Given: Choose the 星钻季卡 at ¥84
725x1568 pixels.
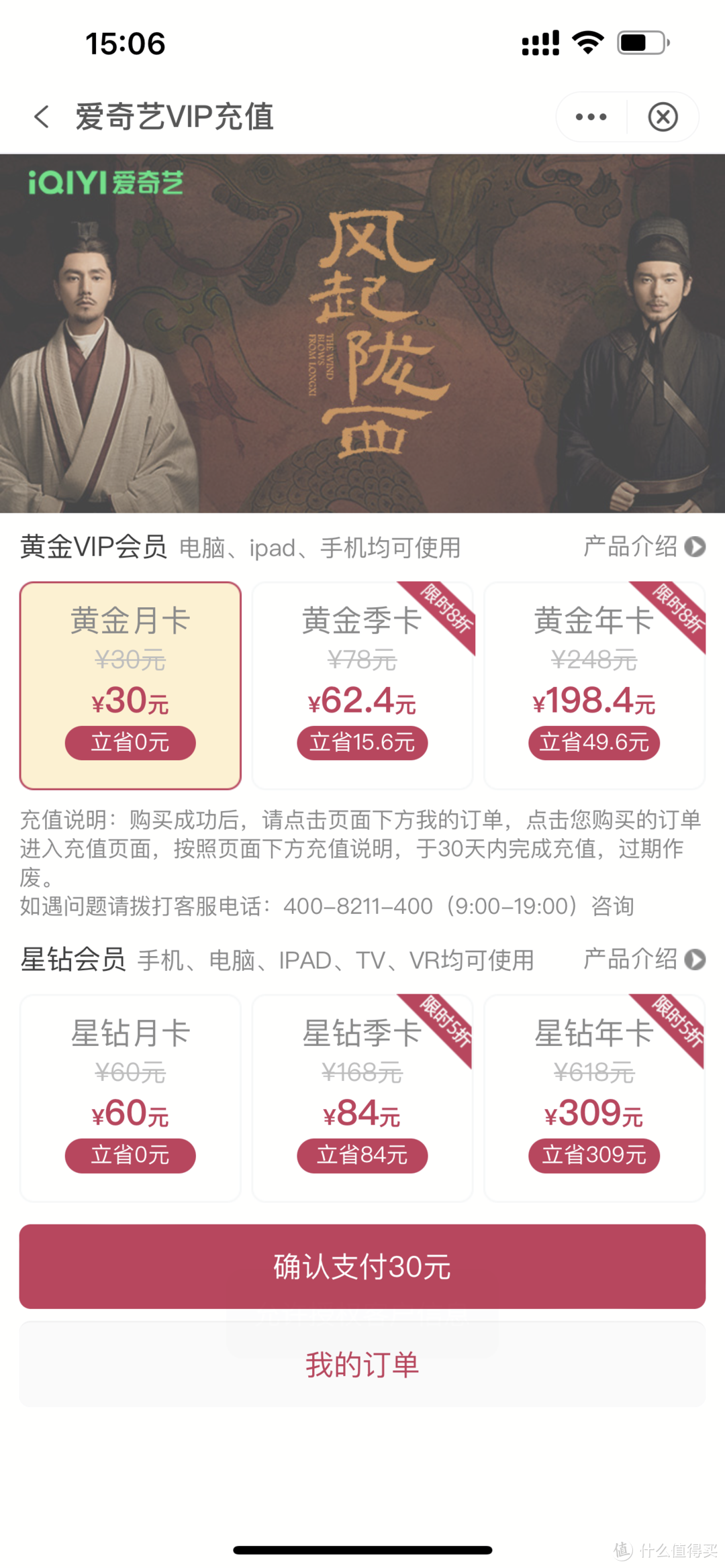Looking at the screenshot, I should 362,1098.
